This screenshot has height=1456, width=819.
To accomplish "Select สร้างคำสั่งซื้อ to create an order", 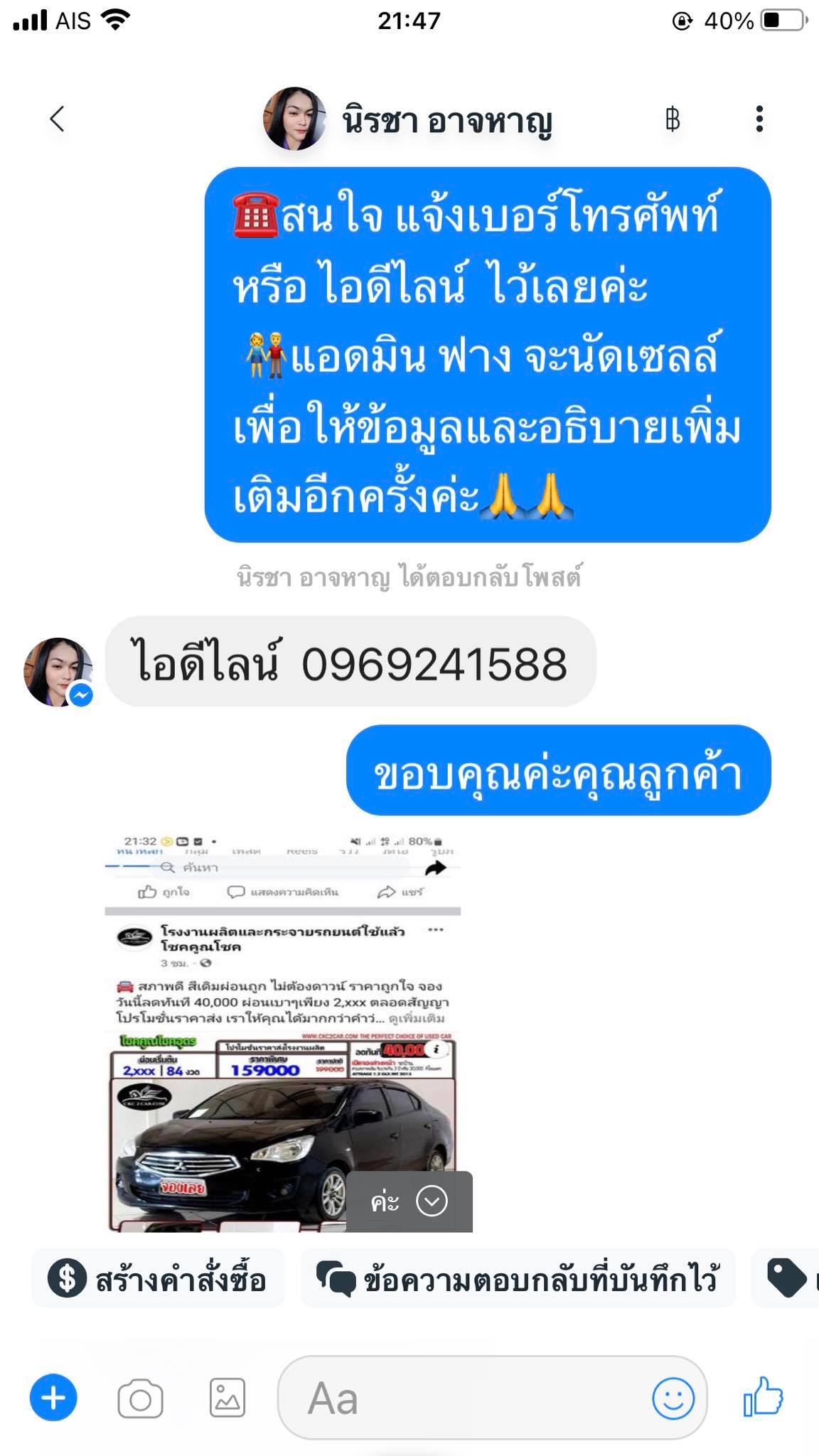I will pos(158,1278).
